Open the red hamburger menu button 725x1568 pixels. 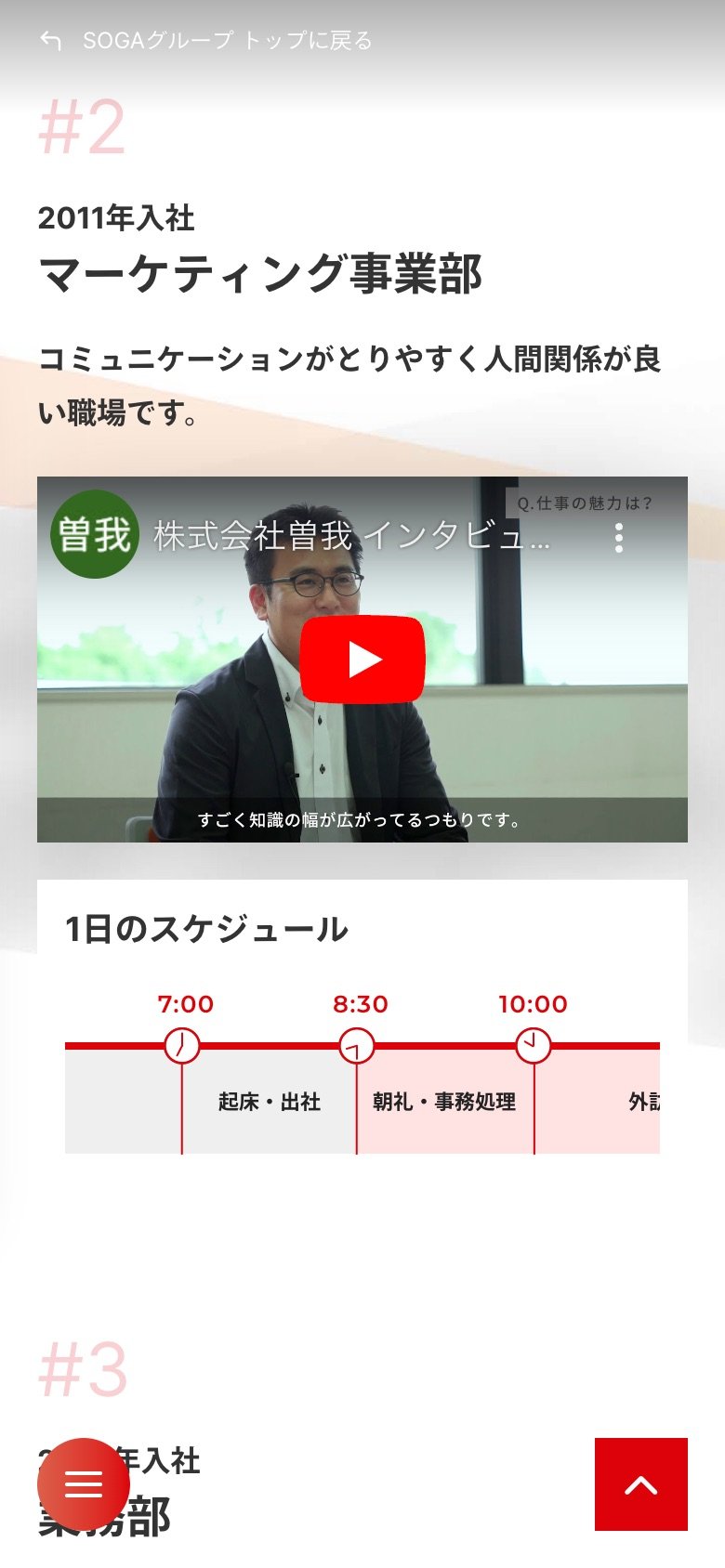tap(84, 1484)
